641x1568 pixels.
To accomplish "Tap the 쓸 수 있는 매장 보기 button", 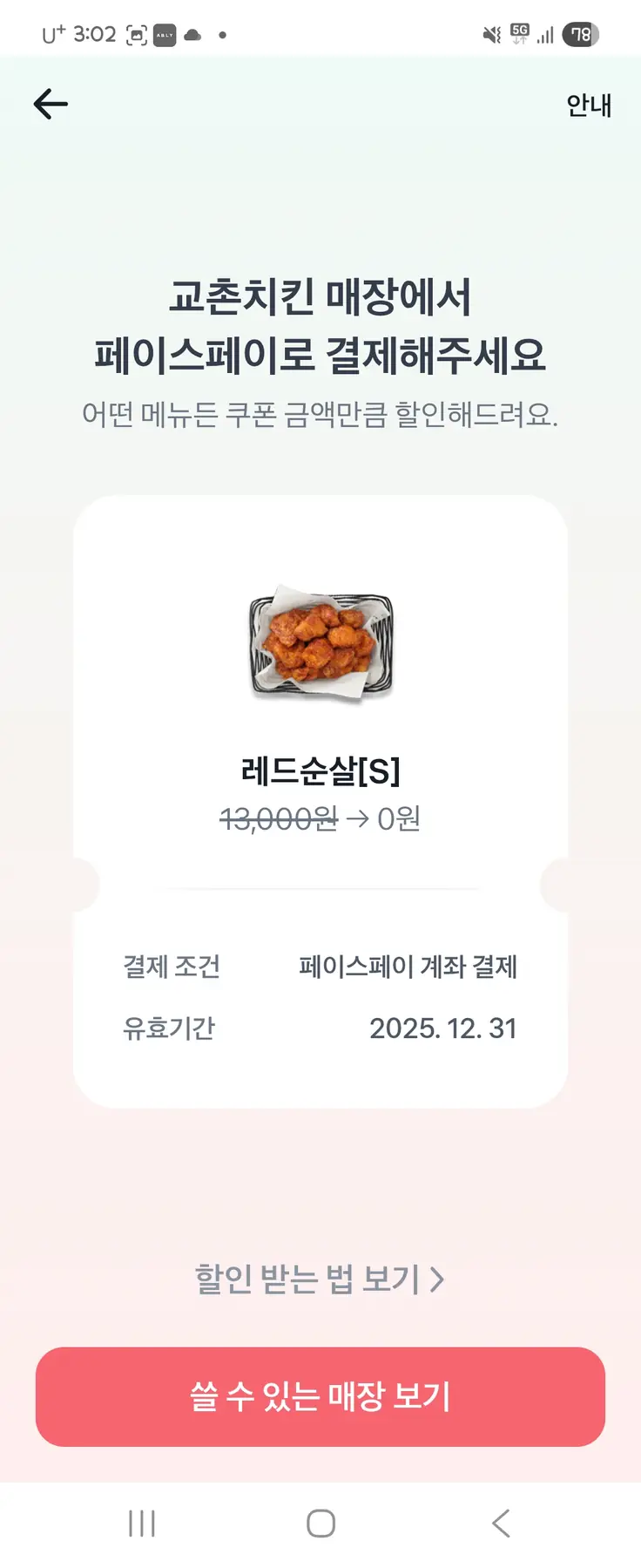I will [320, 1396].
